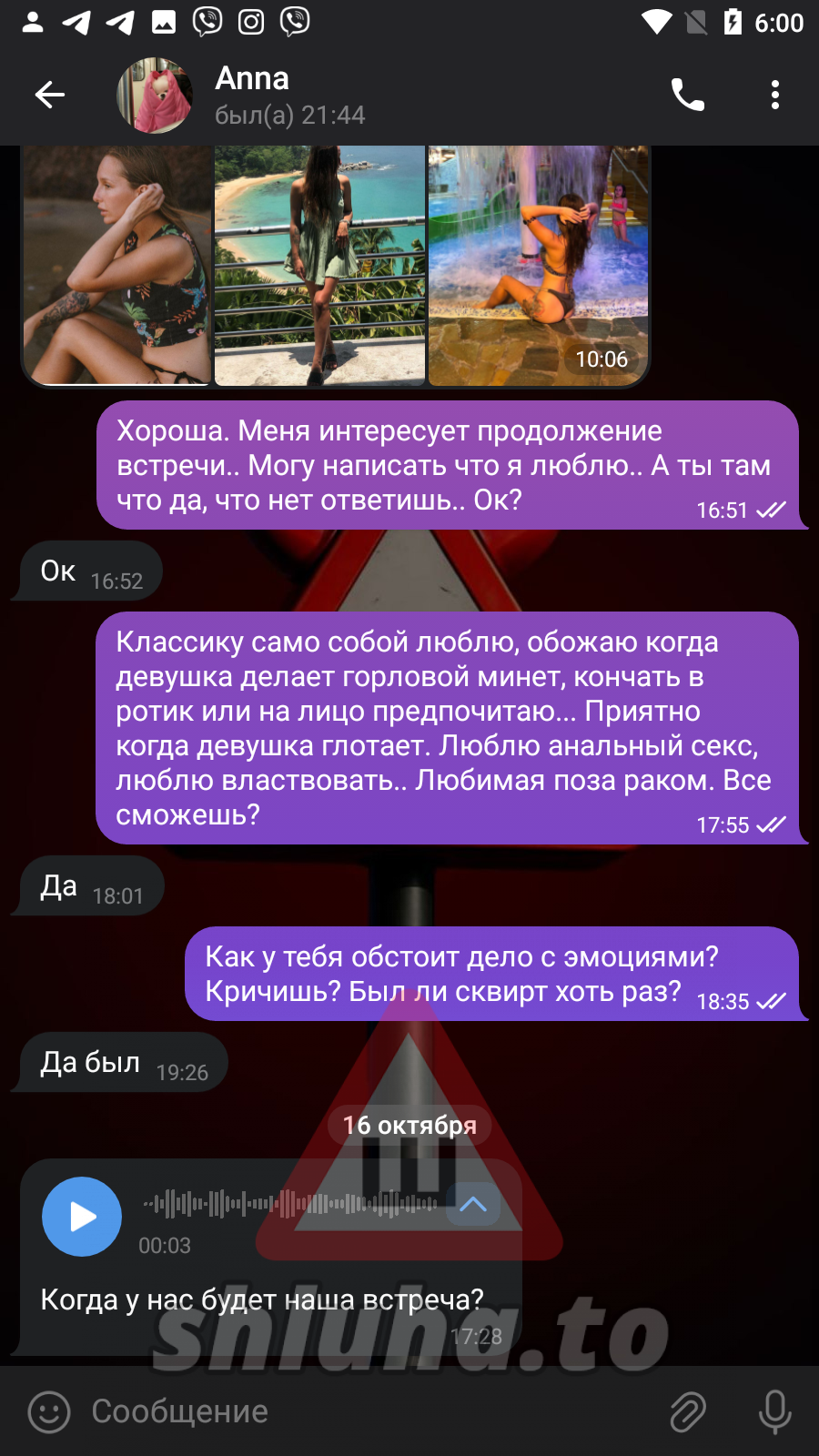Collapse the voice message transcription
Screen dimensions: 819x1456
[473, 1205]
